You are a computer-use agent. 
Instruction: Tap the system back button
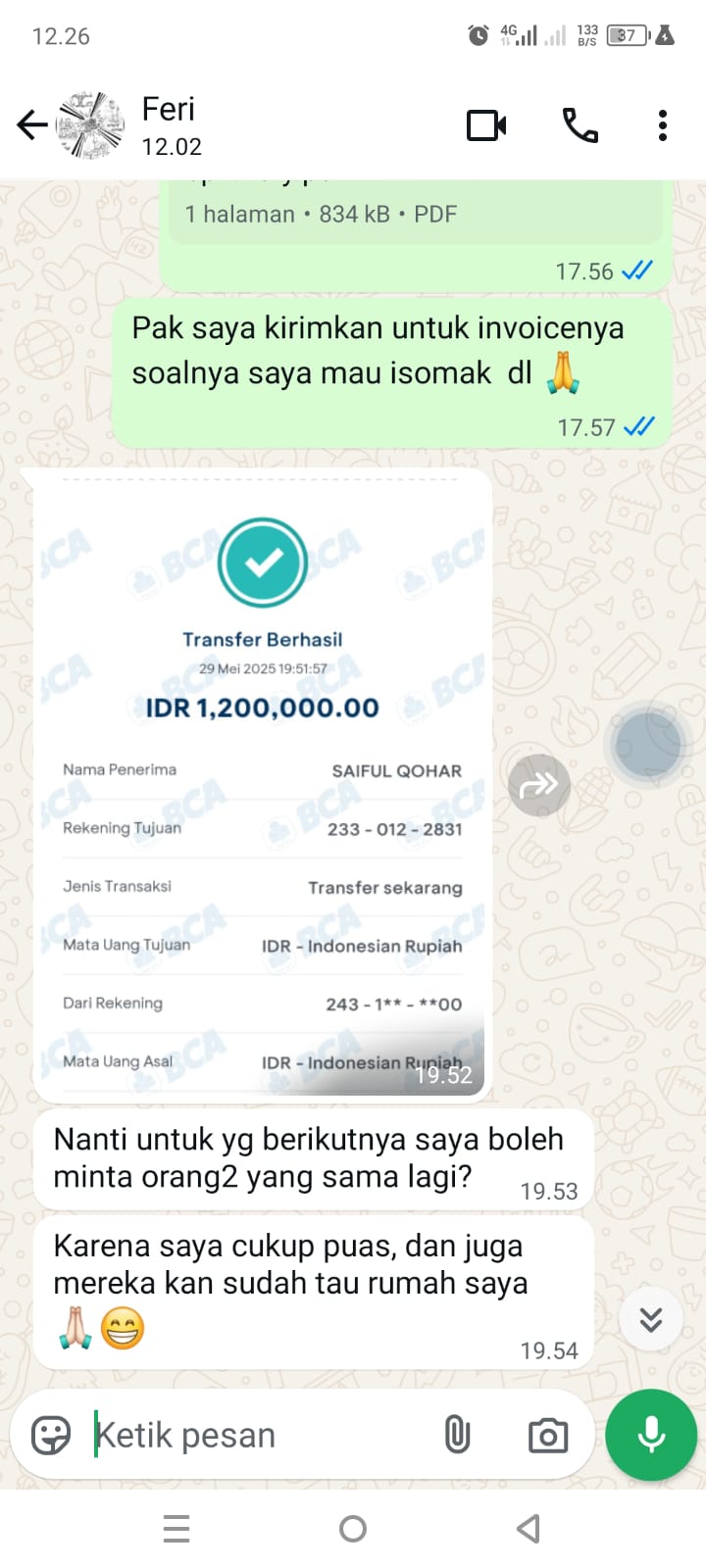pos(529,1528)
